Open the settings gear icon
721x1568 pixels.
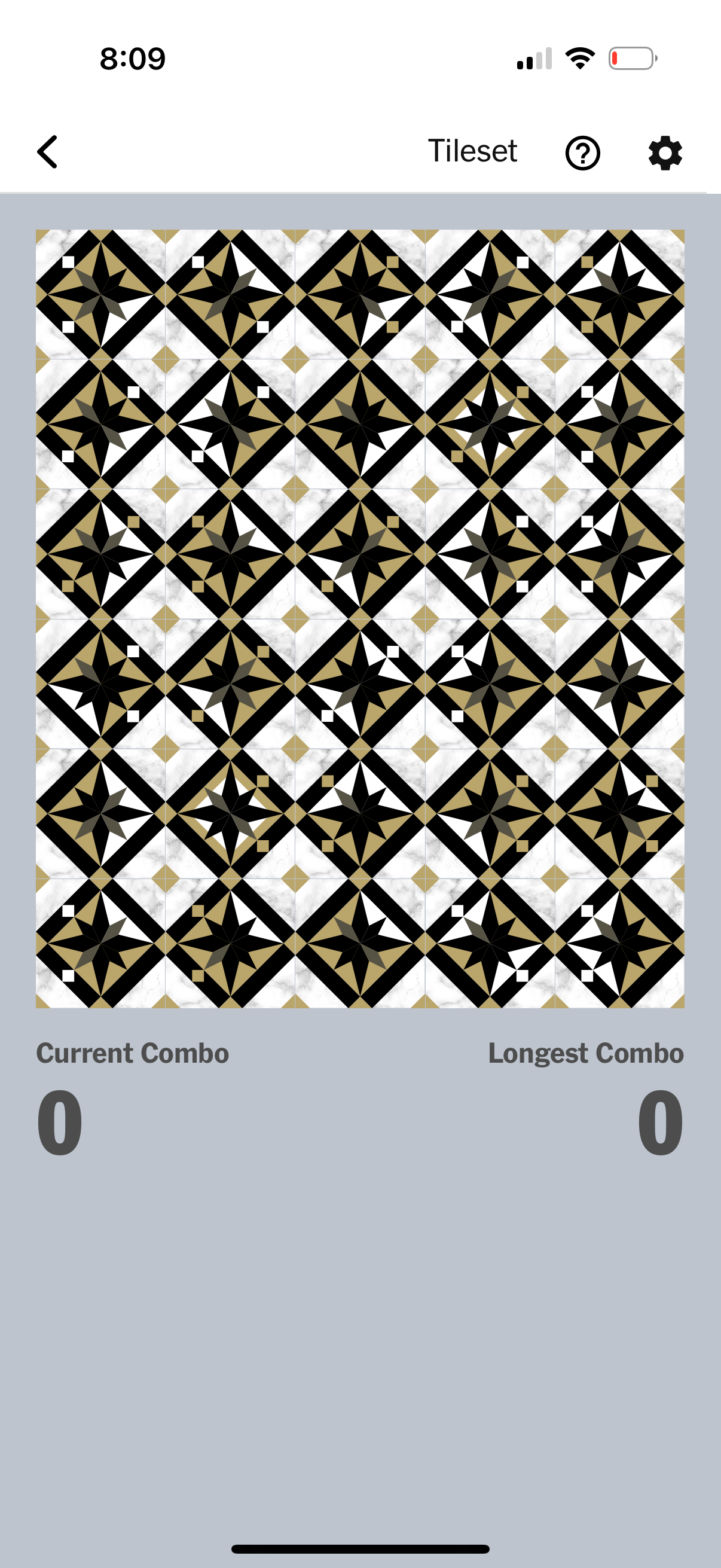click(x=664, y=152)
